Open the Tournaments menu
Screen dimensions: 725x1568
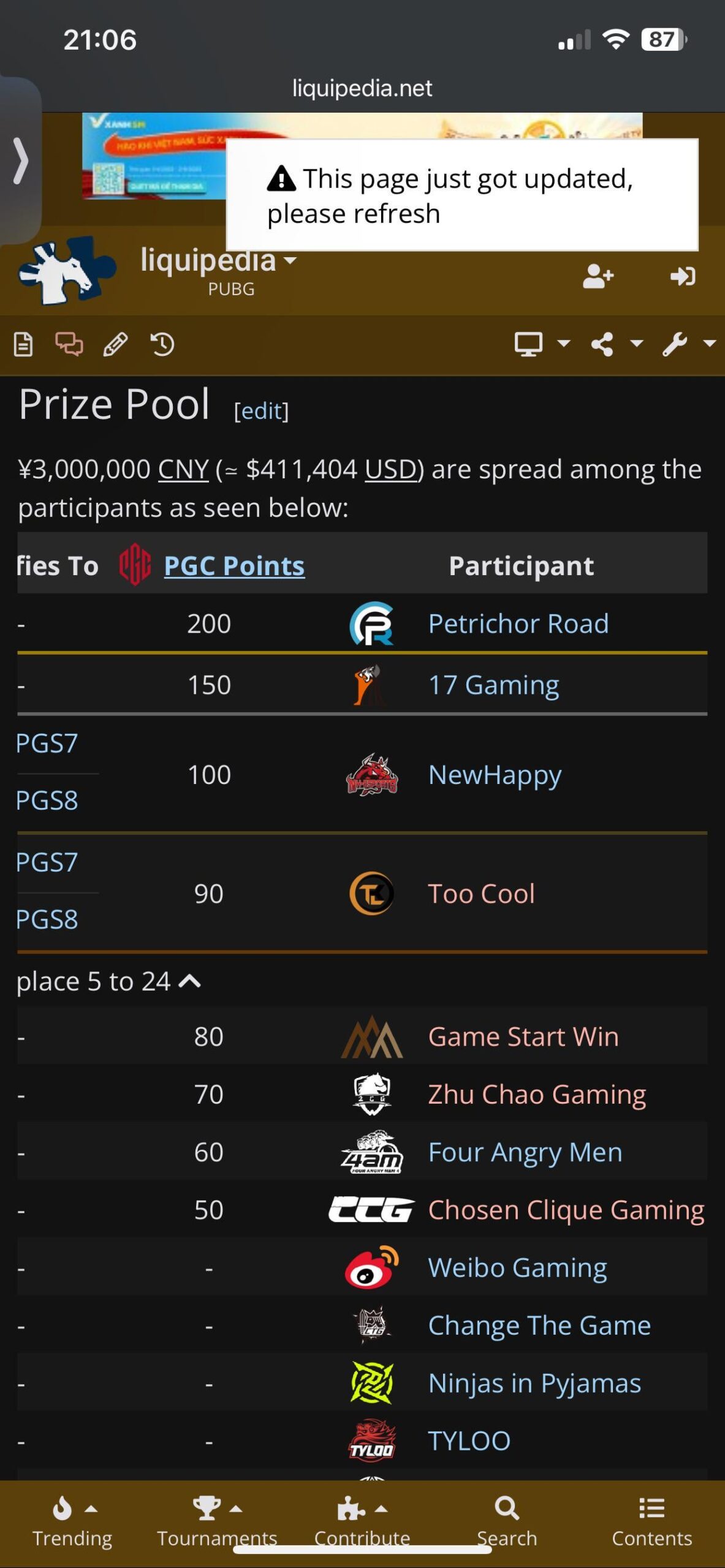click(x=217, y=1521)
